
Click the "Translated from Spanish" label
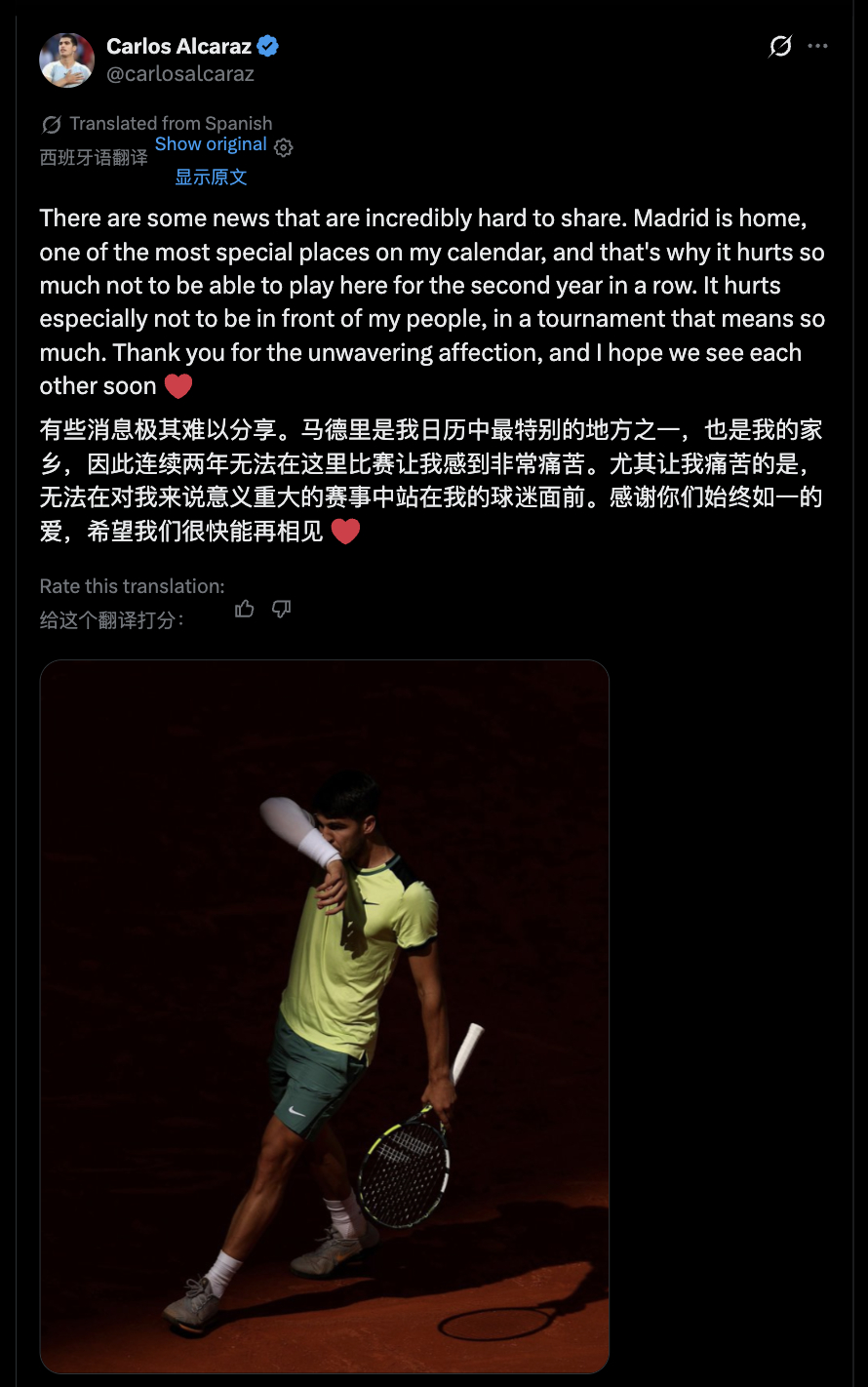point(171,123)
